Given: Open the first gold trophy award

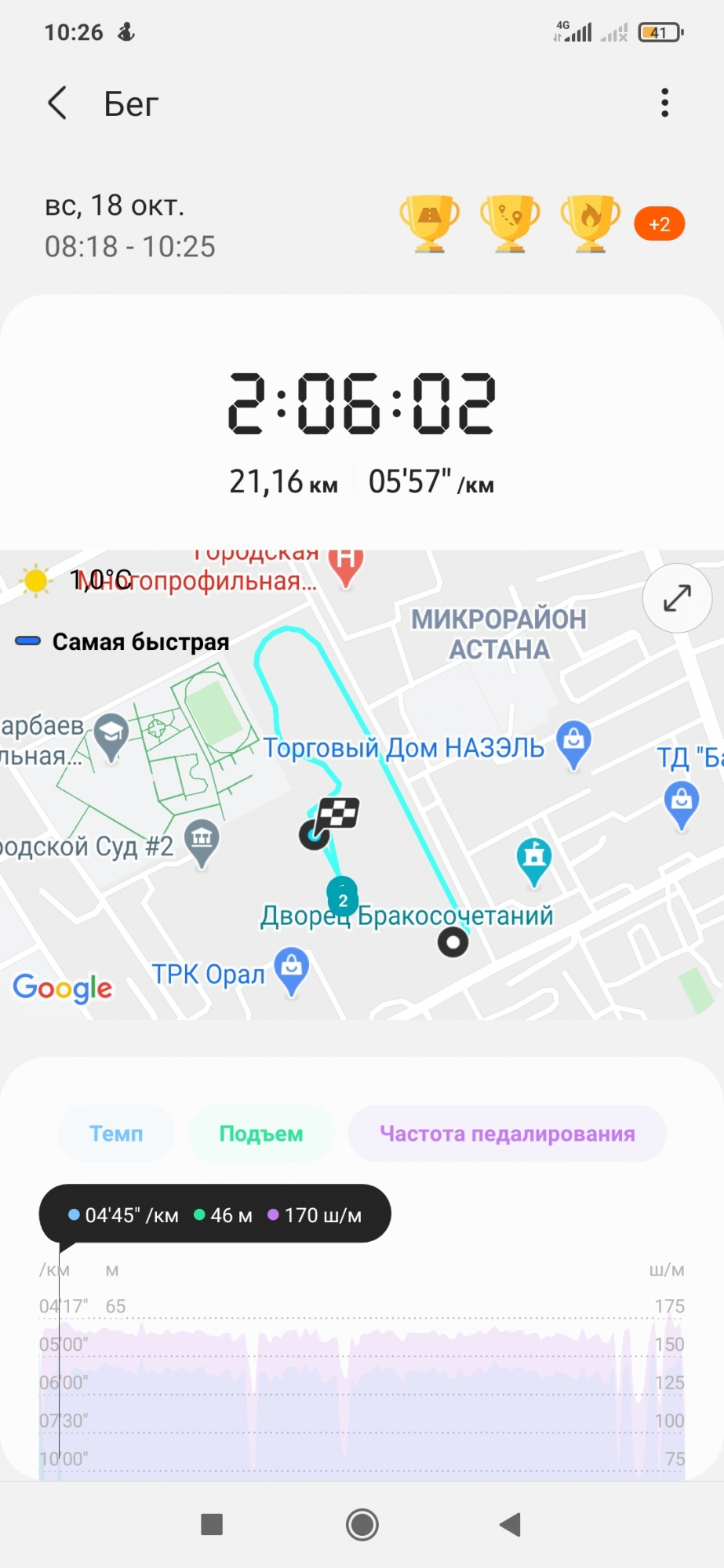Looking at the screenshot, I should [x=429, y=223].
